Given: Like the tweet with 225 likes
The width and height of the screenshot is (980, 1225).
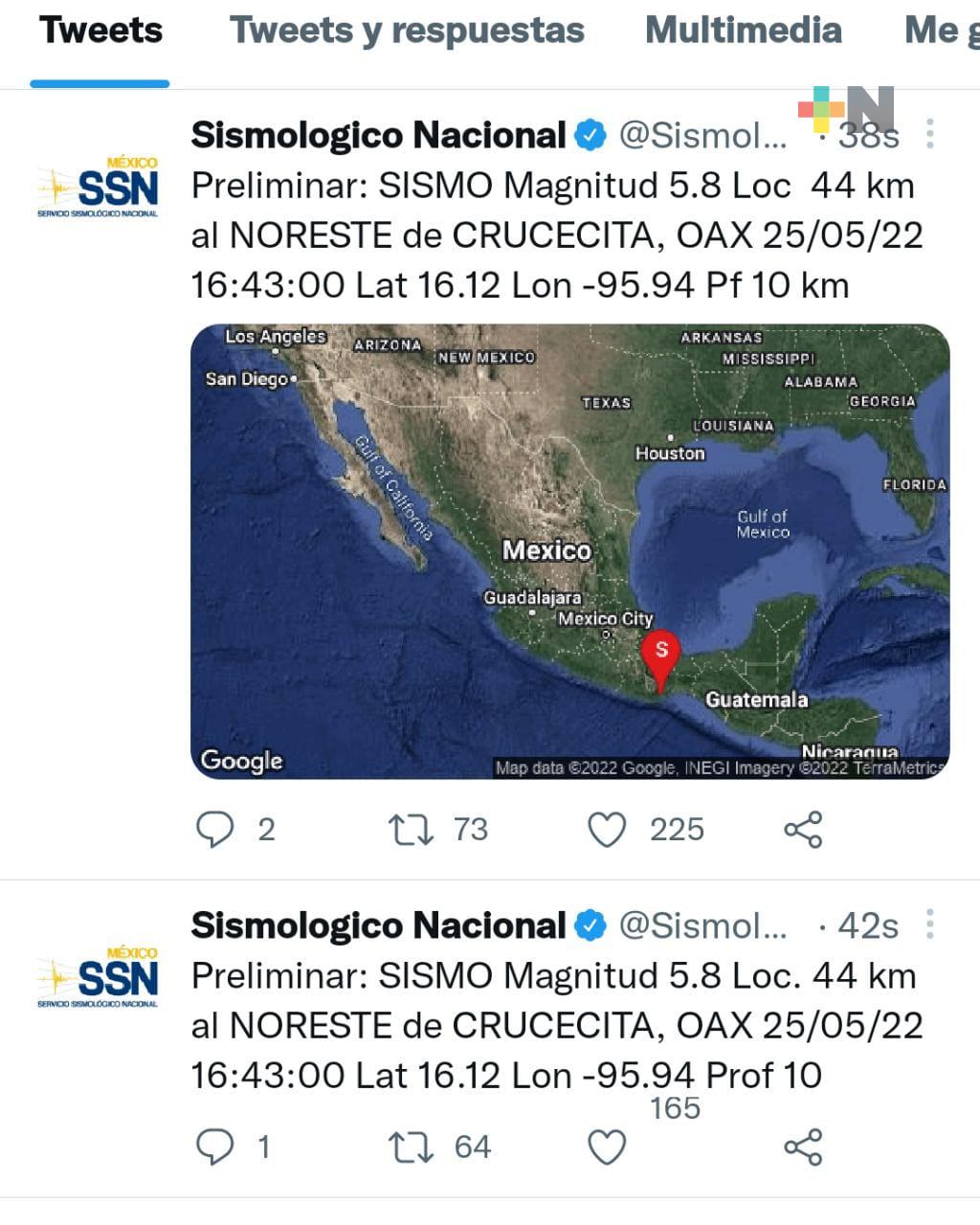Looking at the screenshot, I should click(611, 829).
